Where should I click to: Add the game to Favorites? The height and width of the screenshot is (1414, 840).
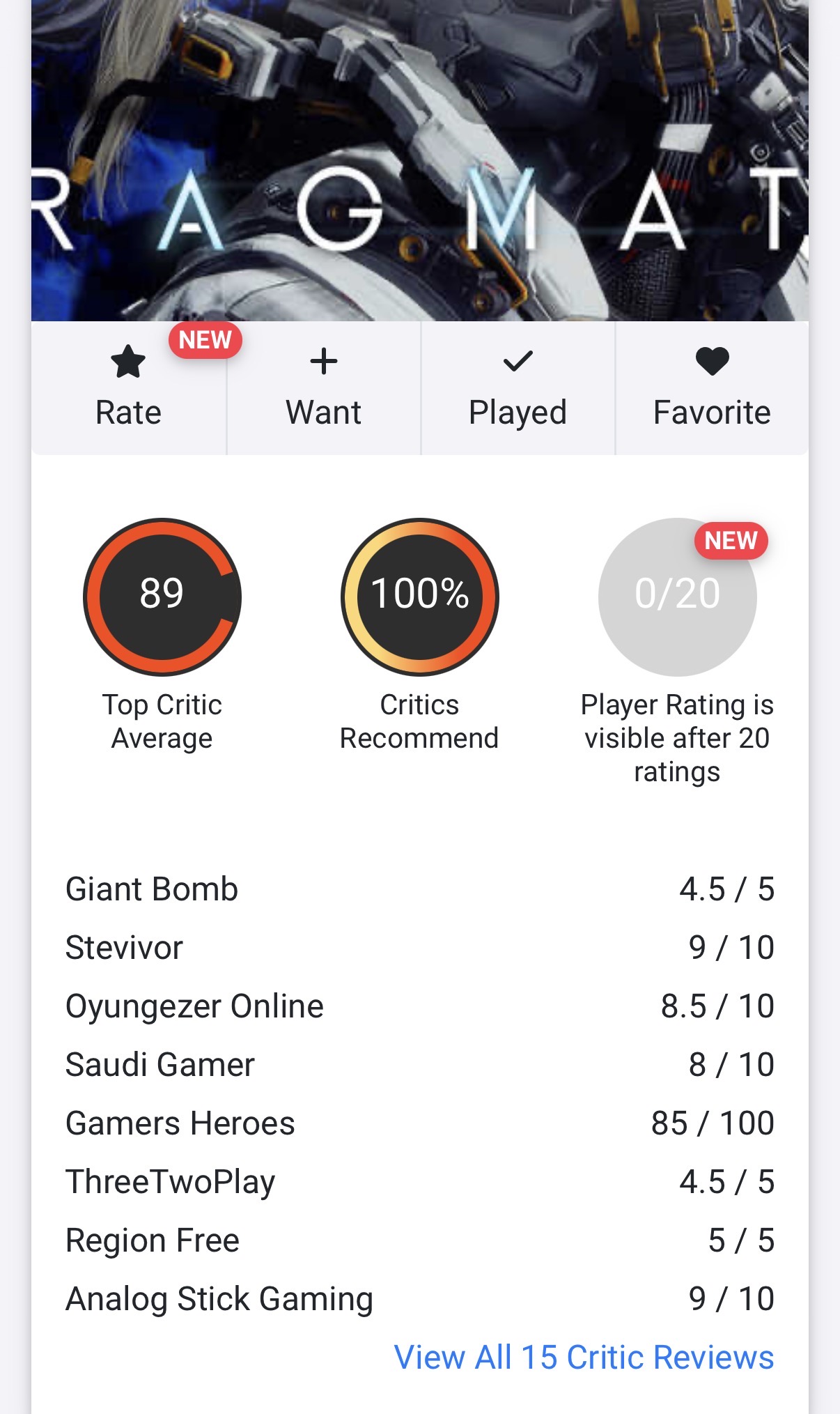[712, 388]
